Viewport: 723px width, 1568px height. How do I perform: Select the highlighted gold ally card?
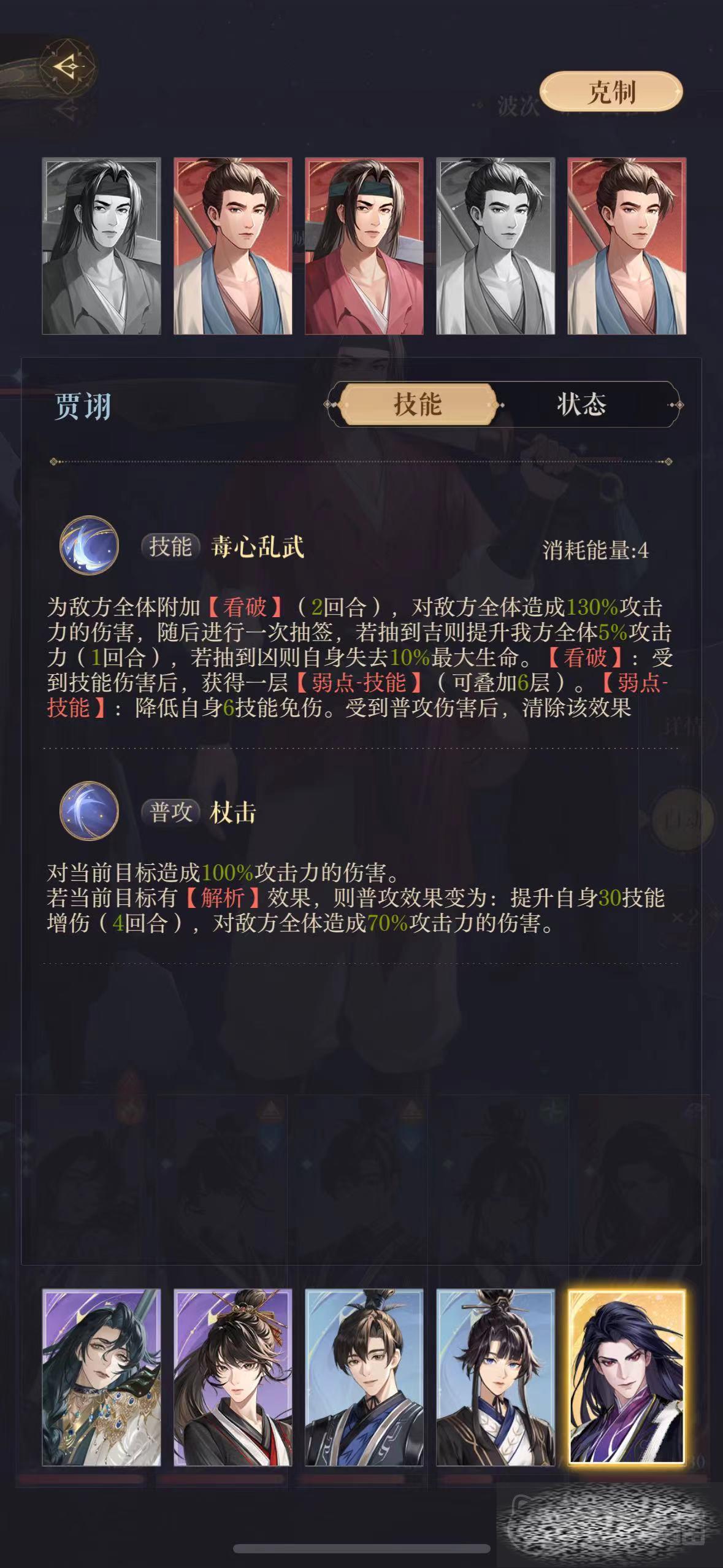[x=627, y=1377]
